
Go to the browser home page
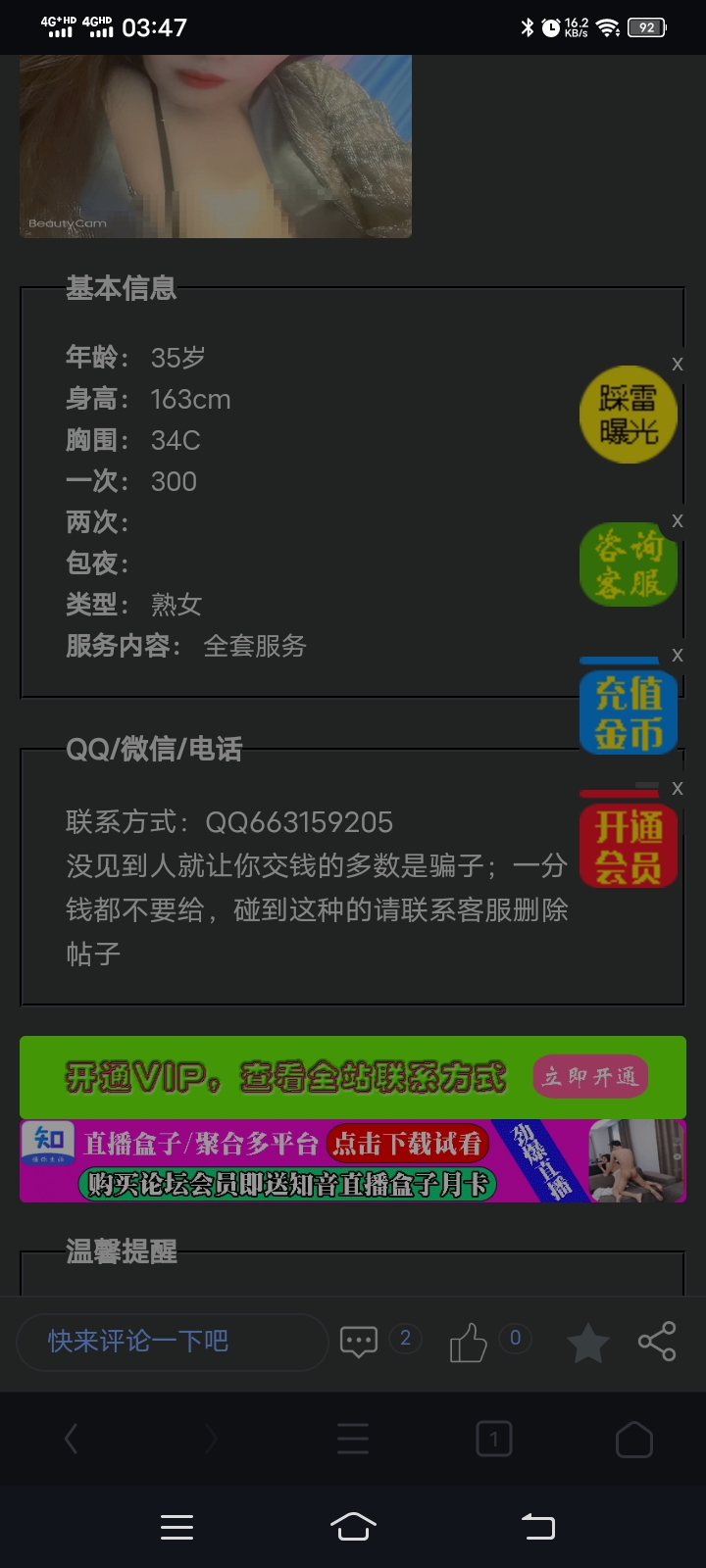pyautogui.click(x=633, y=1439)
